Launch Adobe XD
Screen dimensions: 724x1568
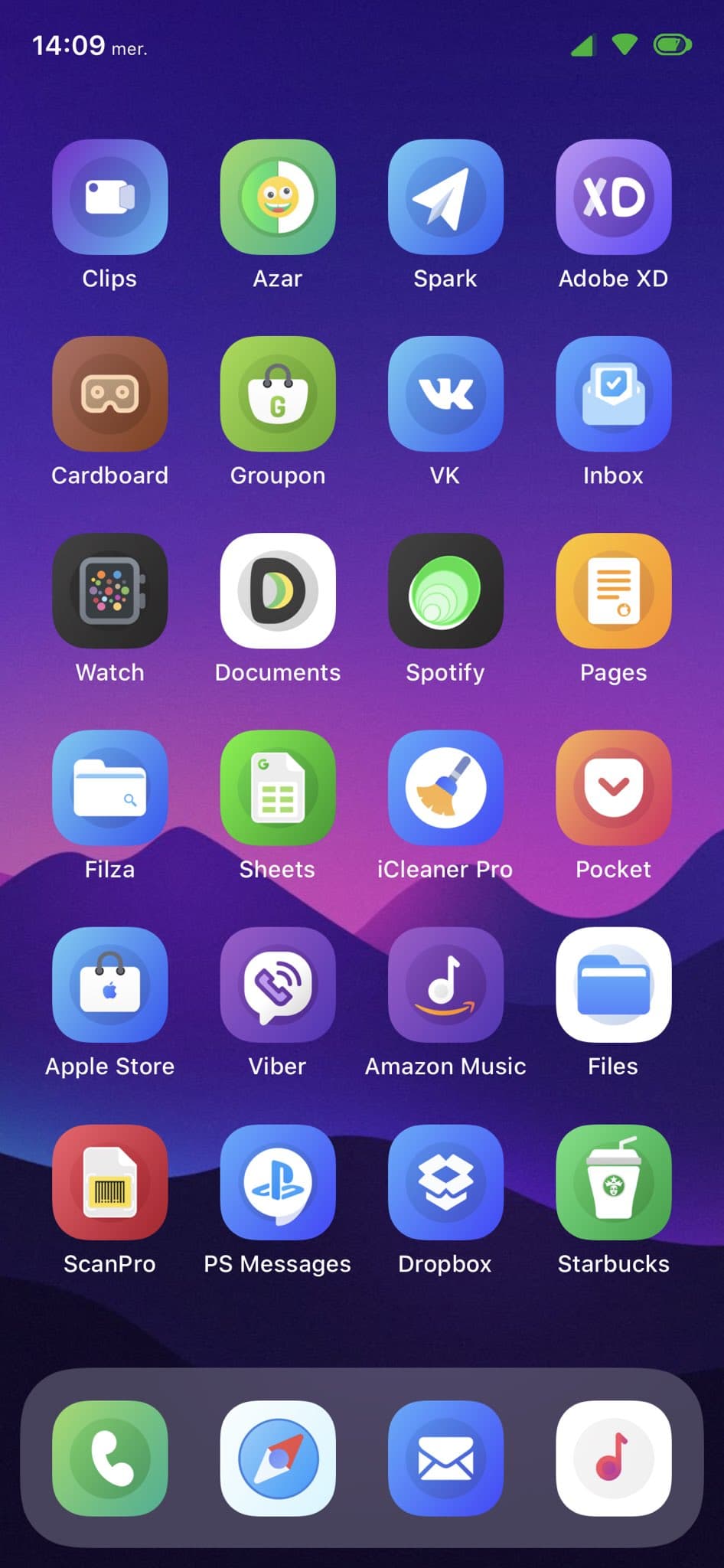coord(613,197)
